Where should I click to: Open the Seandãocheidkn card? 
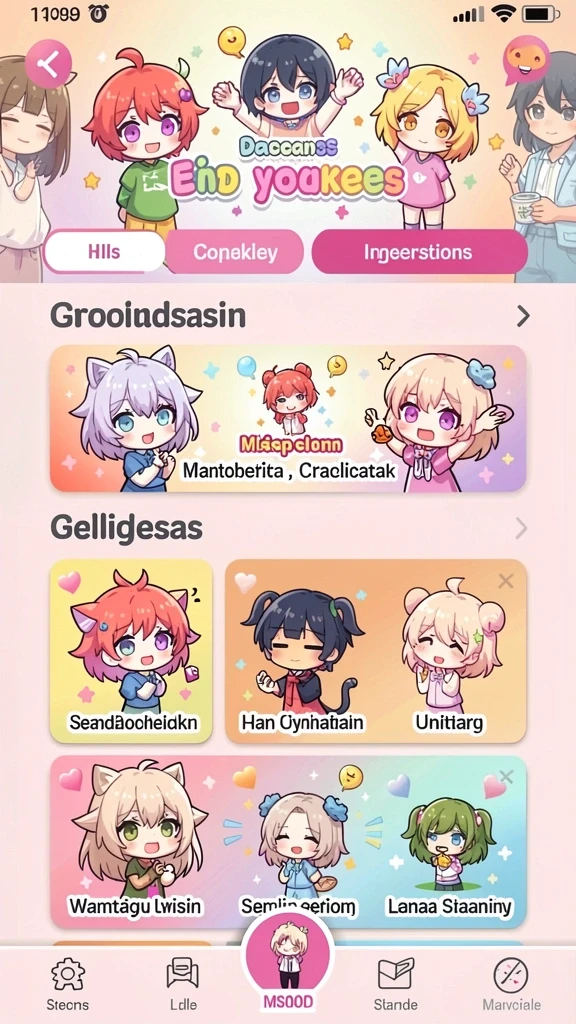tap(131, 651)
